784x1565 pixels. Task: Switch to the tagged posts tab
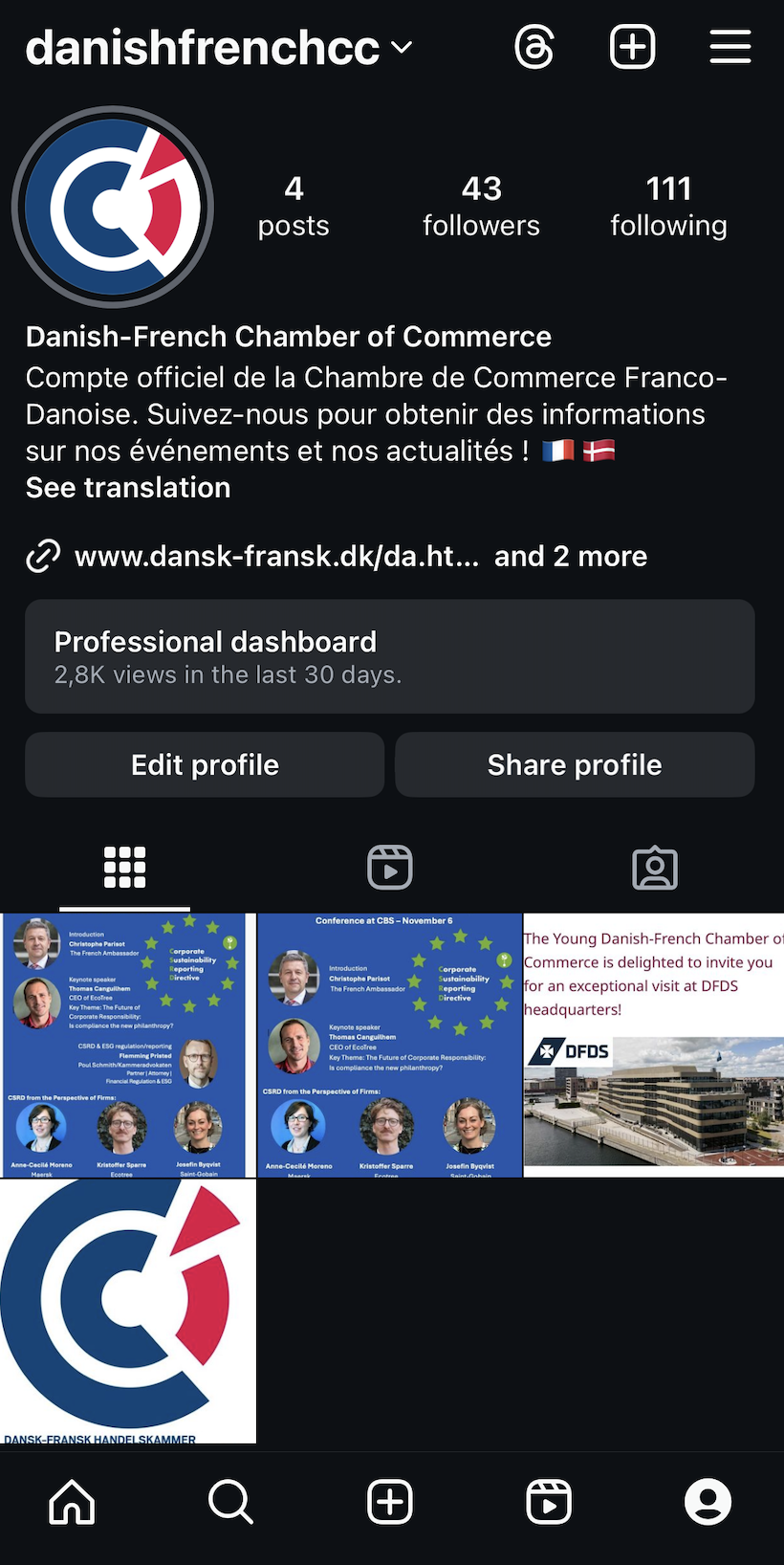tap(655, 868)
